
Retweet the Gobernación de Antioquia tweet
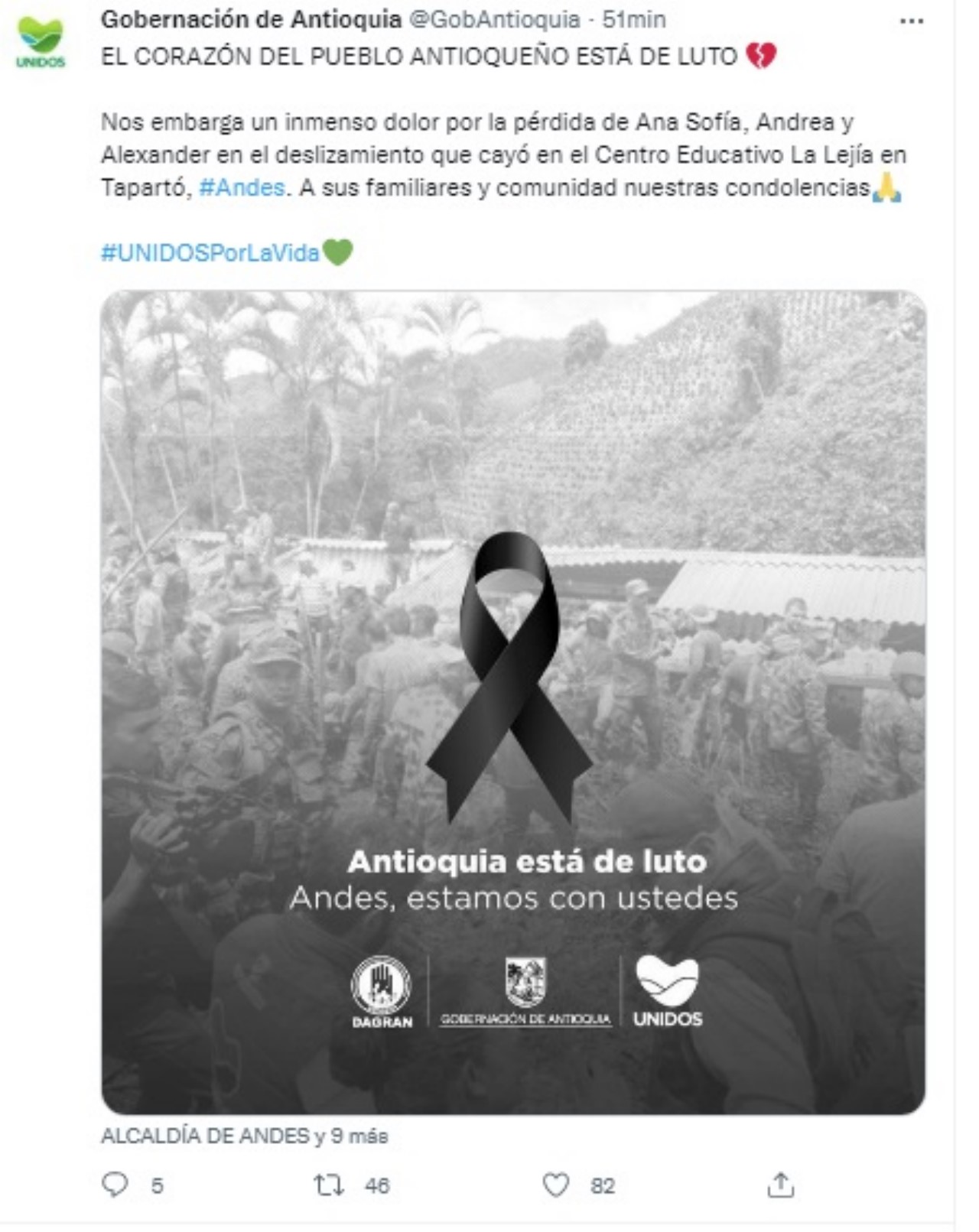329,1185
